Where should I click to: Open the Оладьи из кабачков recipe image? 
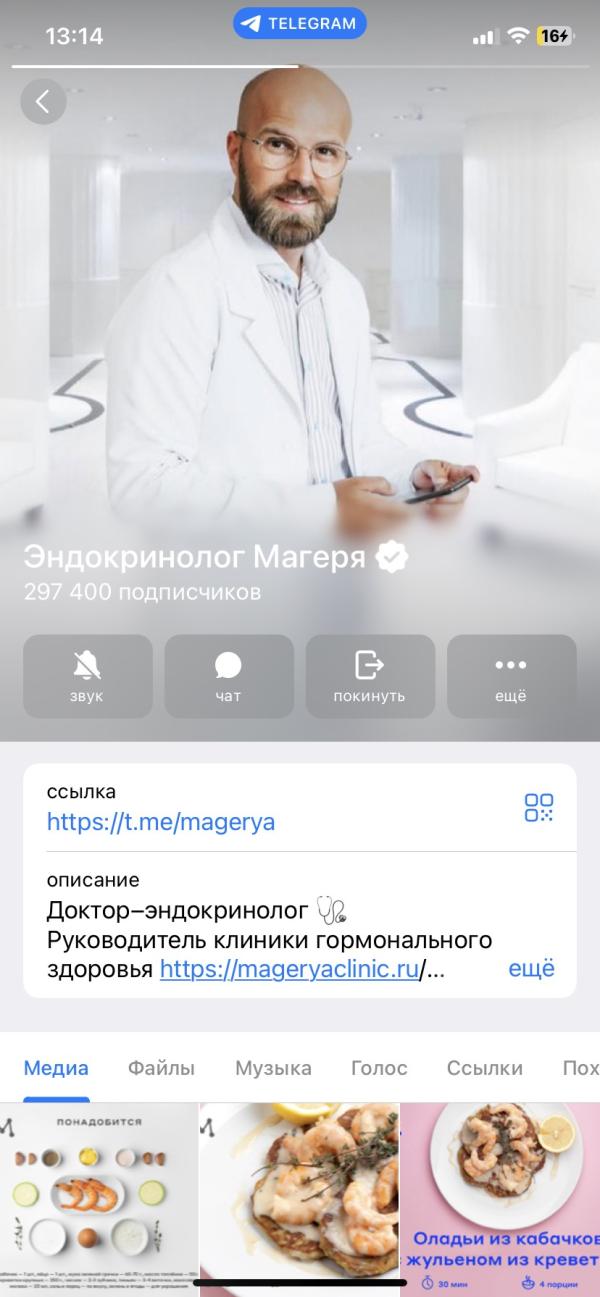501,1199
